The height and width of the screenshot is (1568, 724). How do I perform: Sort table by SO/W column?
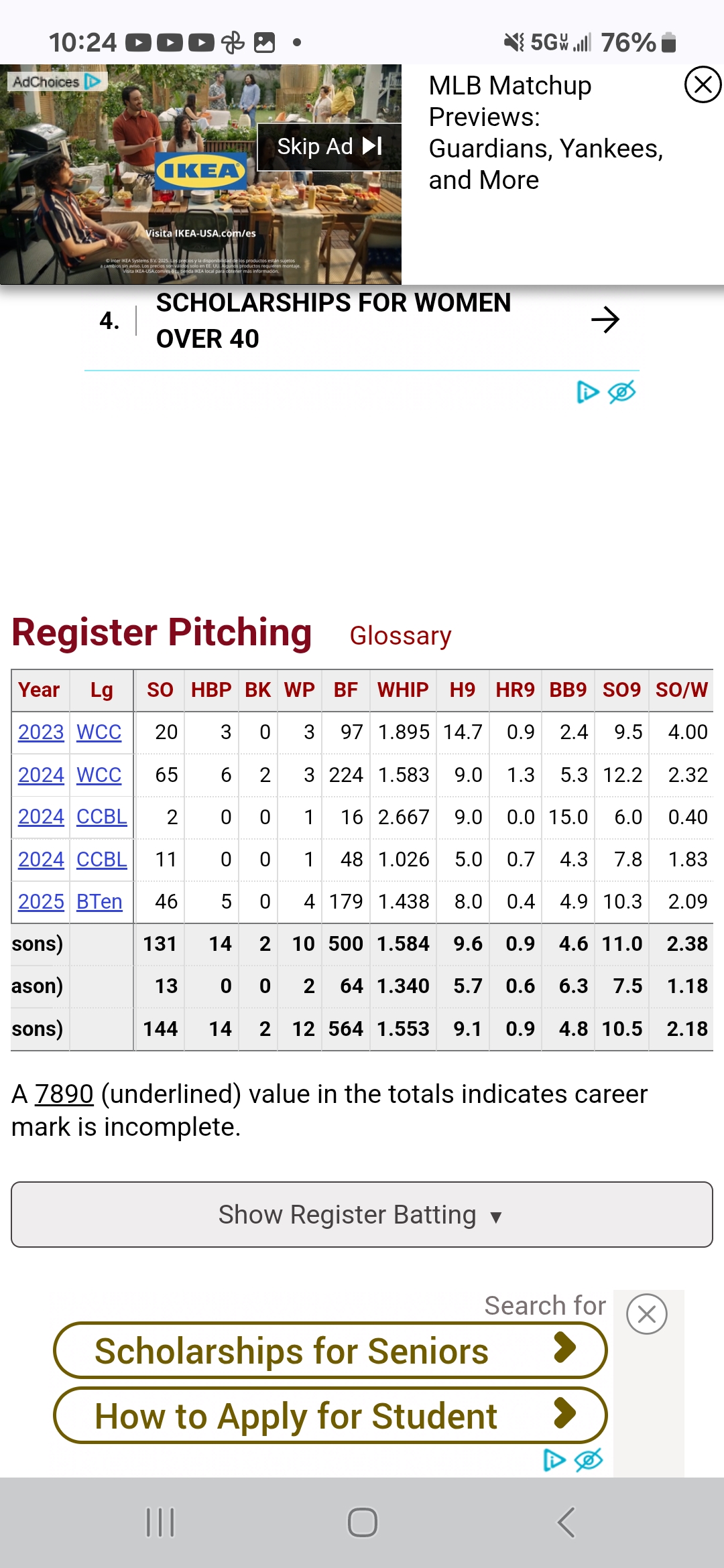tap(681, 690)
